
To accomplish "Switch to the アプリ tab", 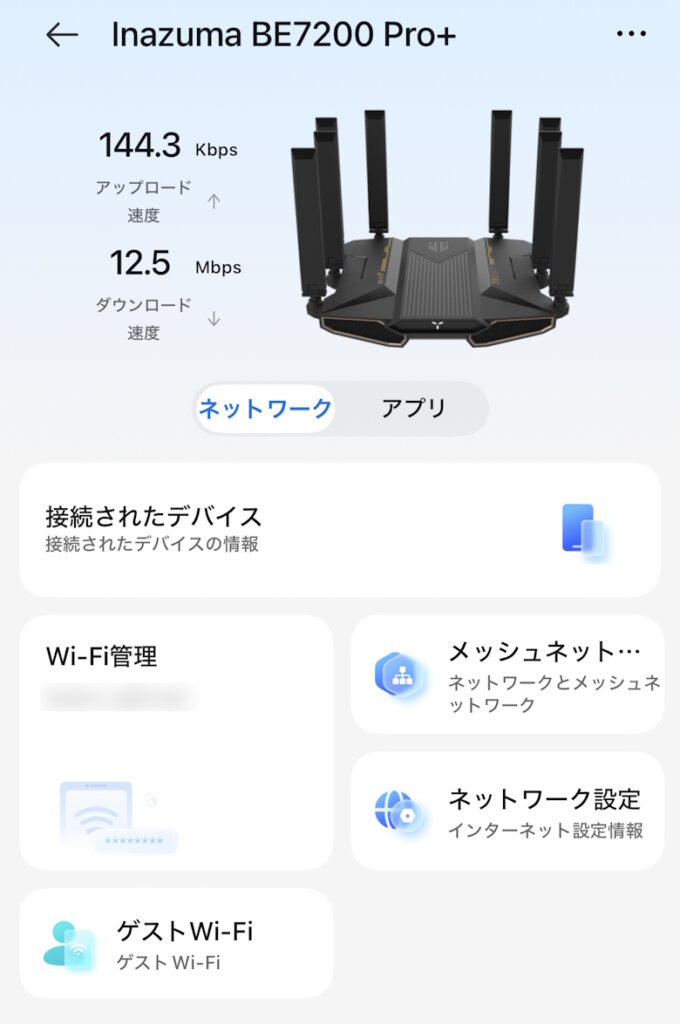I will click(x=413, y=408).
